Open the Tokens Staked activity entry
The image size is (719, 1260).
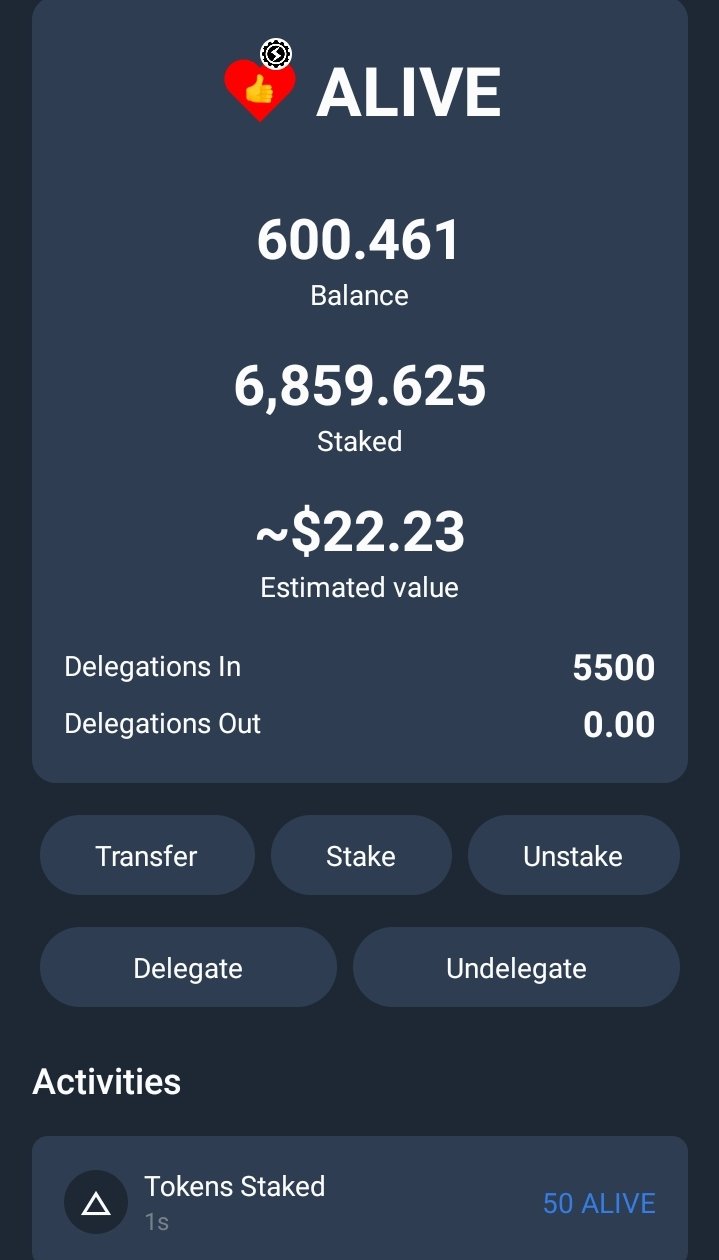pos(359,1201)
